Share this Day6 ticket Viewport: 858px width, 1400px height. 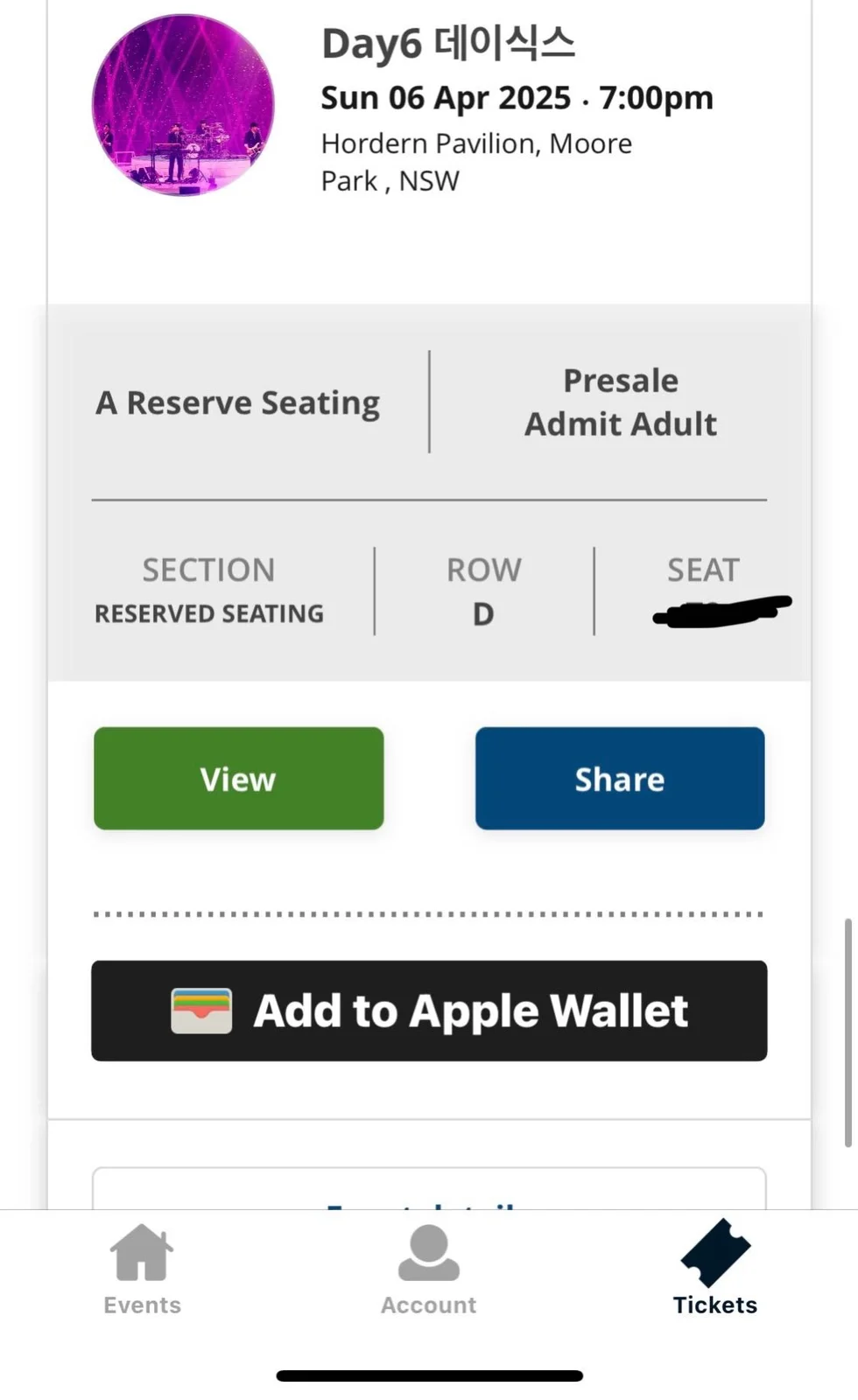620,778
